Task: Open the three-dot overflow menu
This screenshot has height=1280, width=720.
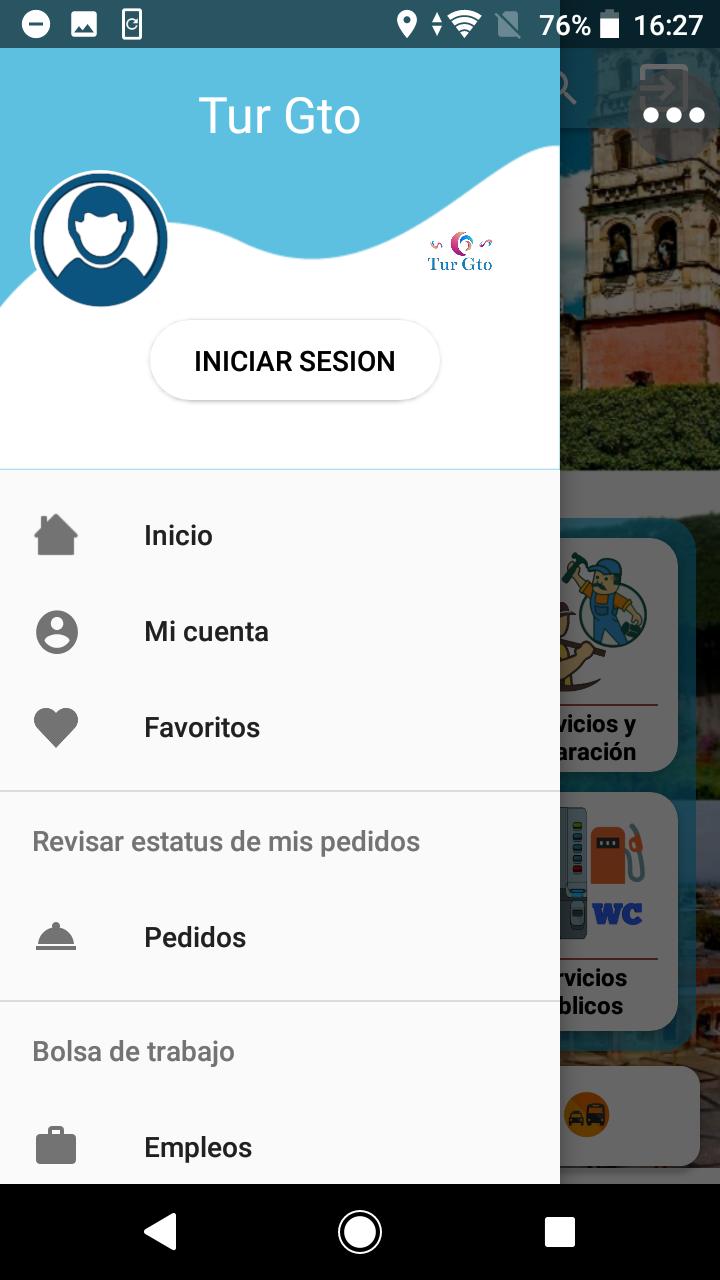Action: pyautogui.click(x=674, y=115)
